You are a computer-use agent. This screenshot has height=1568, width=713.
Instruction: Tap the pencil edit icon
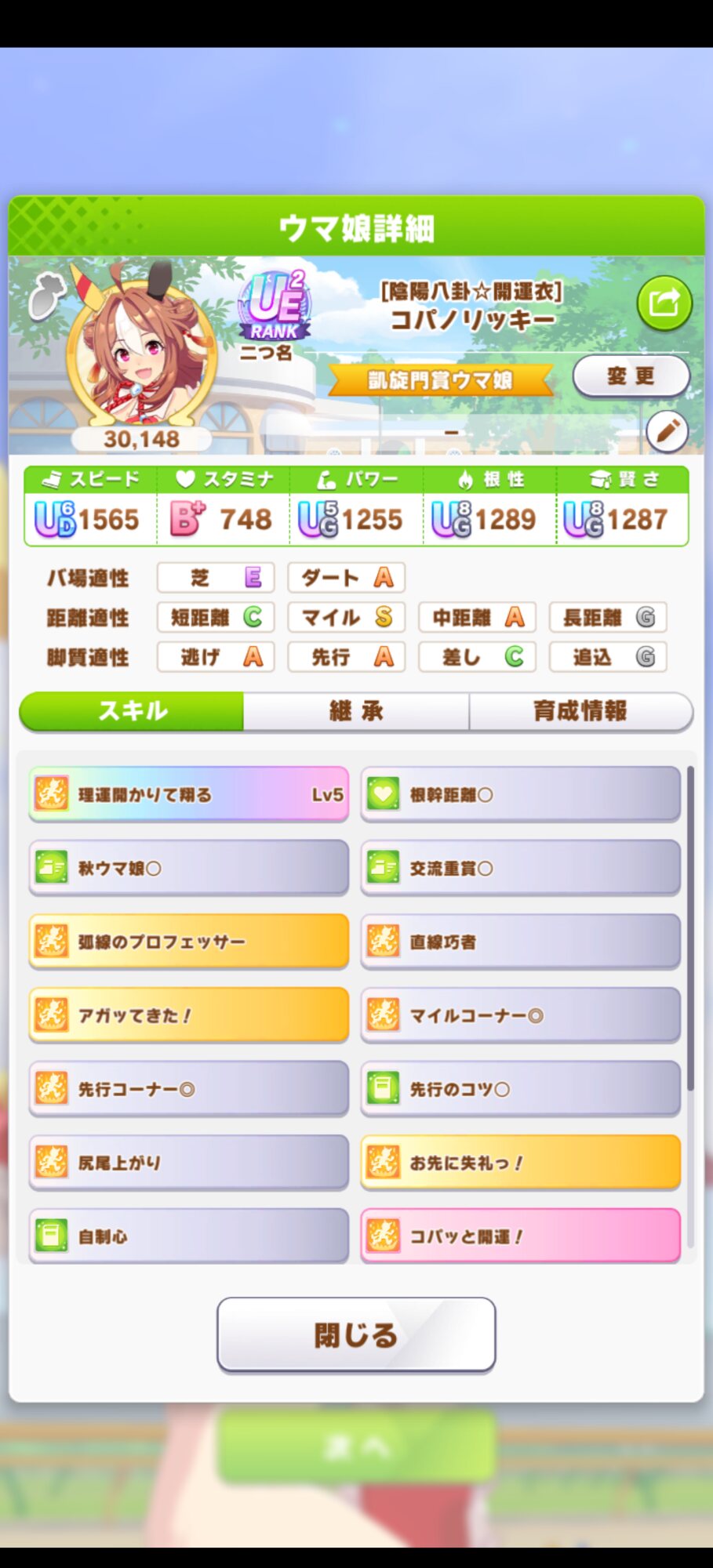pyautogui.click(x=668, y=431)
